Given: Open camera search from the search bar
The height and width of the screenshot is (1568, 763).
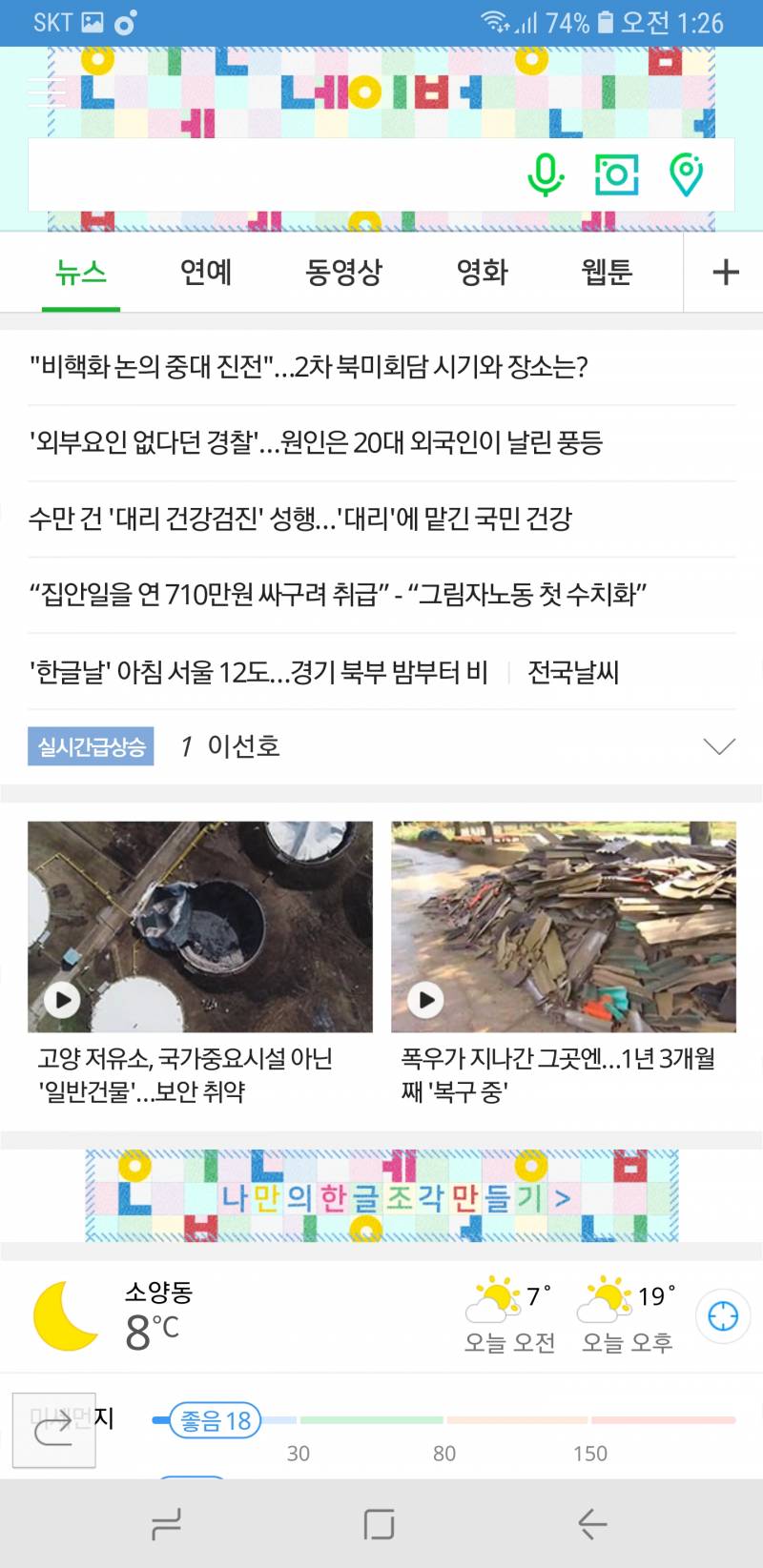Looking at the screenshot, I should pos(615,174).
